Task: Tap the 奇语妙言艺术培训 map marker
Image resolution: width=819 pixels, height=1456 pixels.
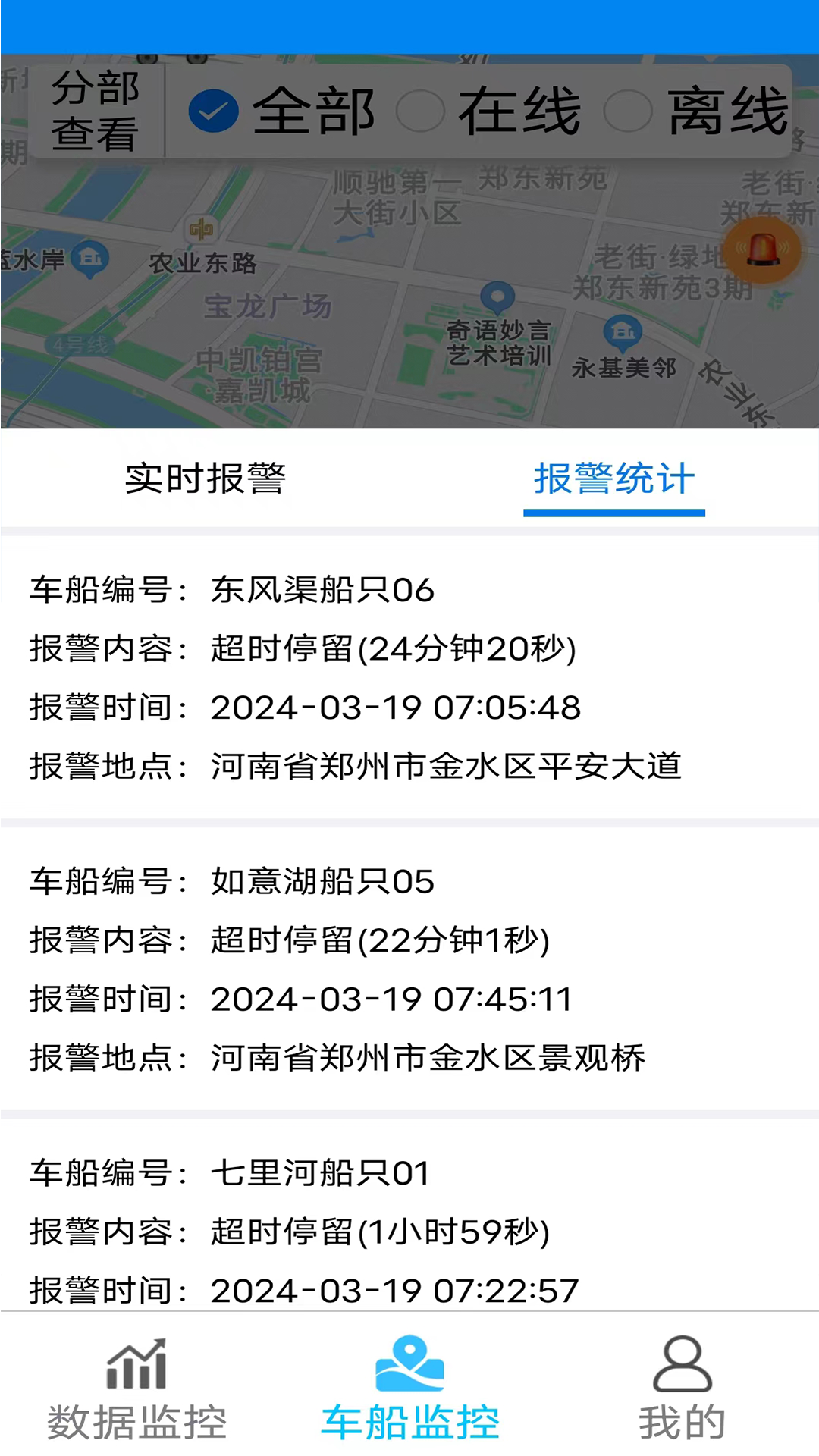Action: (497, 298)
